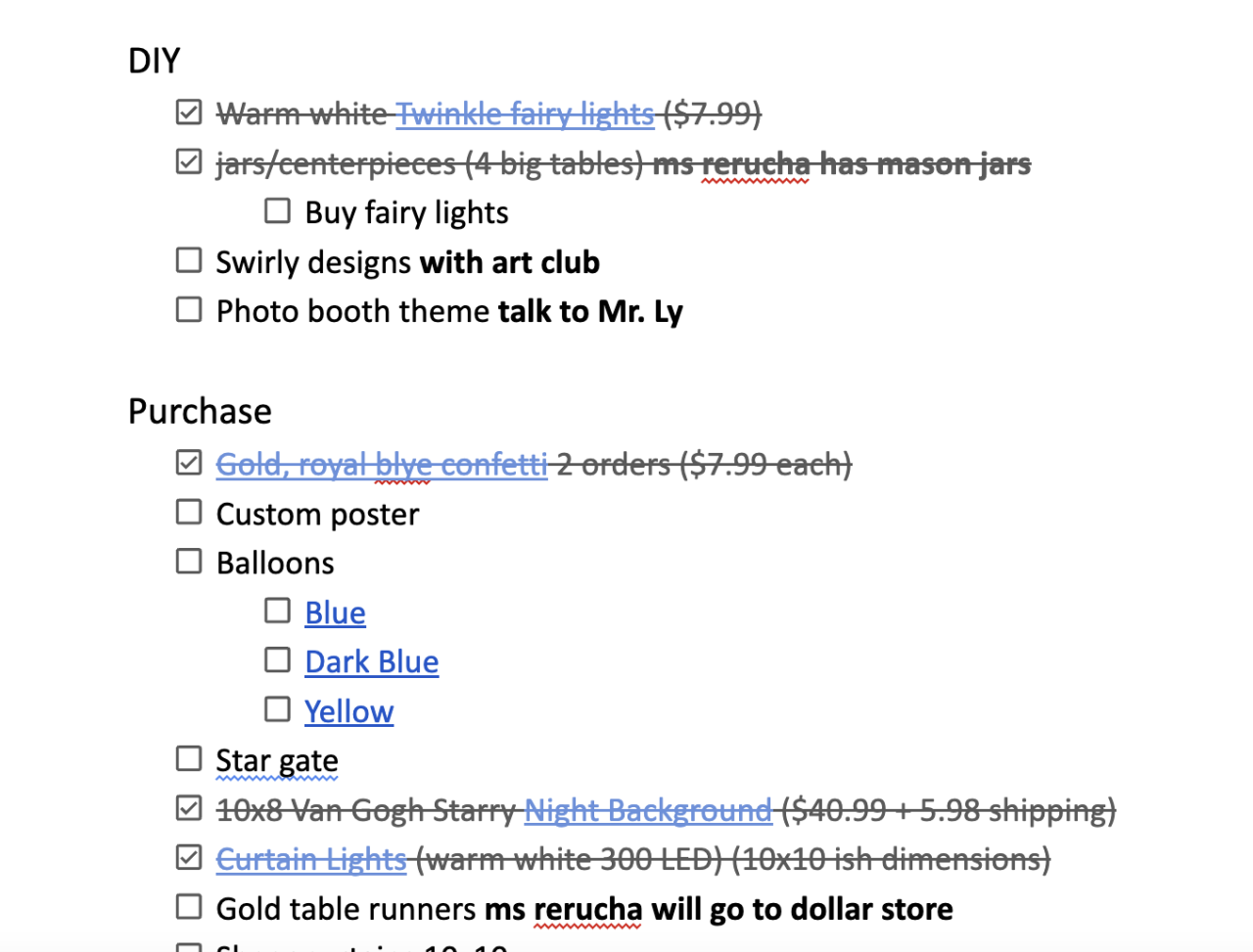
Task: Tick the Gold table runners checkbox
Action: pos(189,907)
